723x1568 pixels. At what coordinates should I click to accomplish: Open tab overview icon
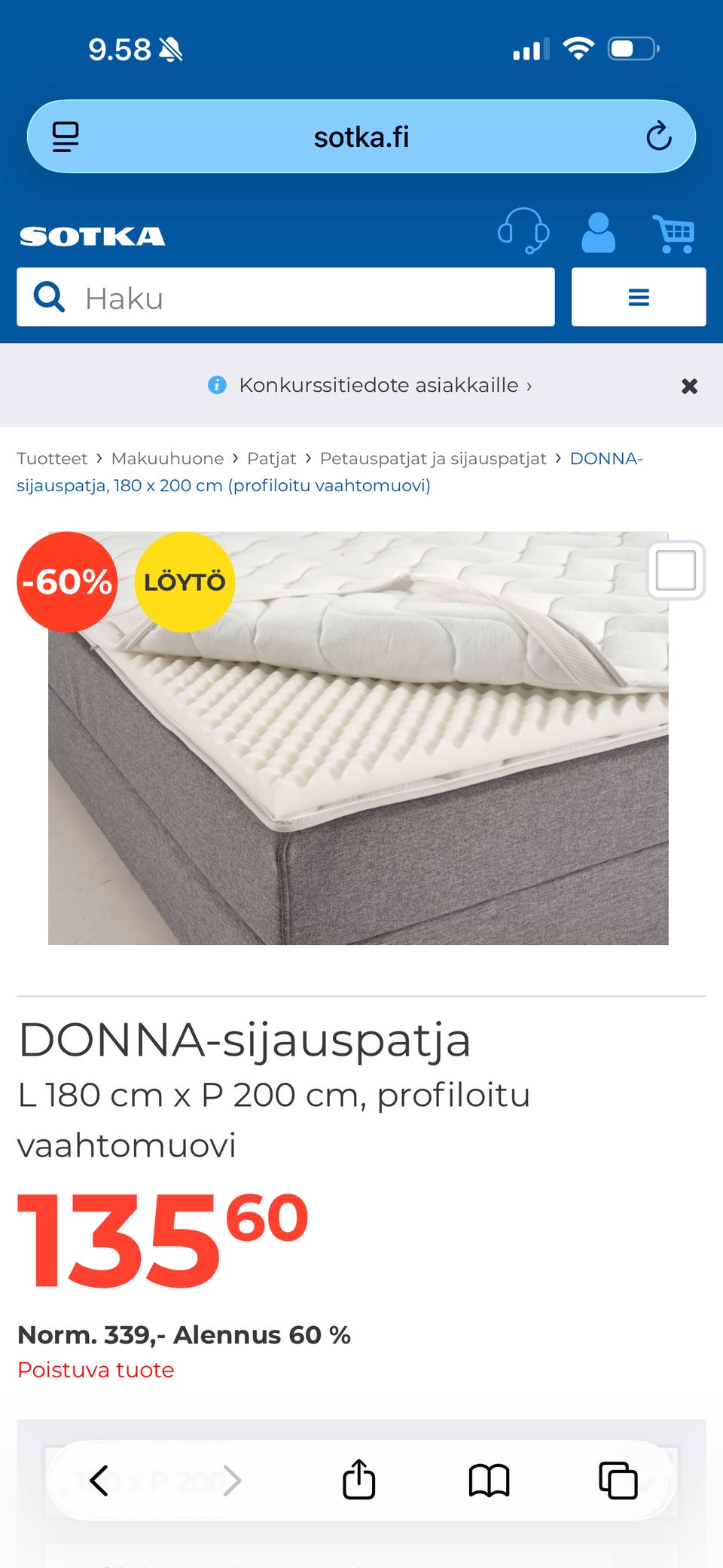[x=618, y=1479]
